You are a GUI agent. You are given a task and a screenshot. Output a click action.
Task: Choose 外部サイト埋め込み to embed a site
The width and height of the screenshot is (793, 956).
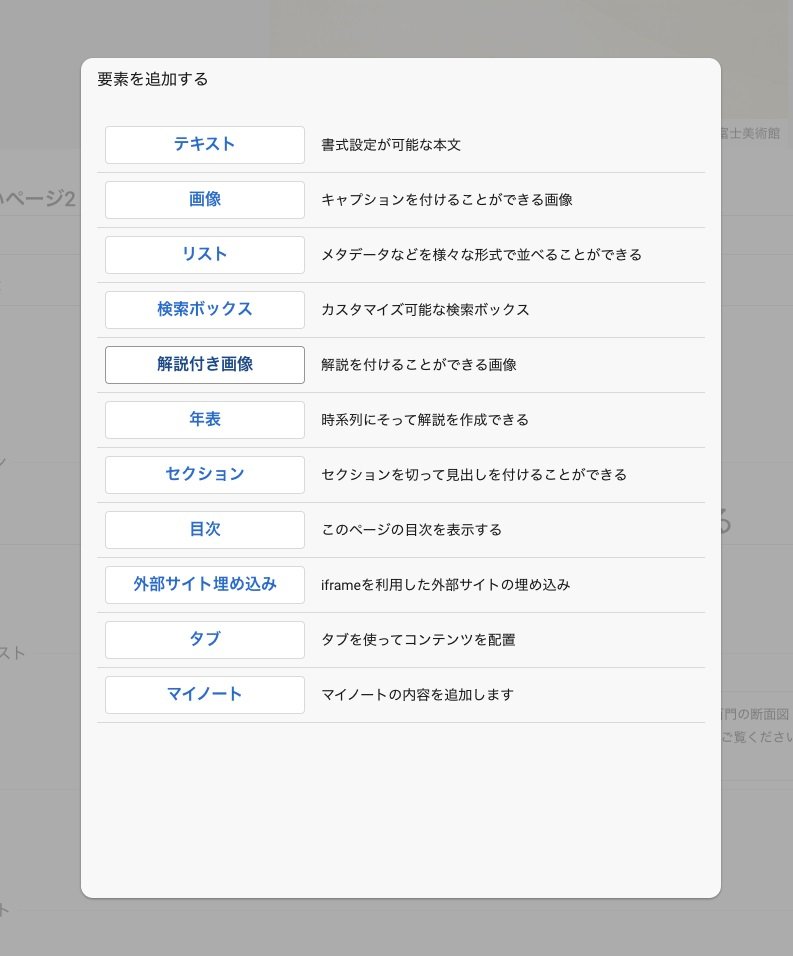pyautogui.click(x=205, y=585)
